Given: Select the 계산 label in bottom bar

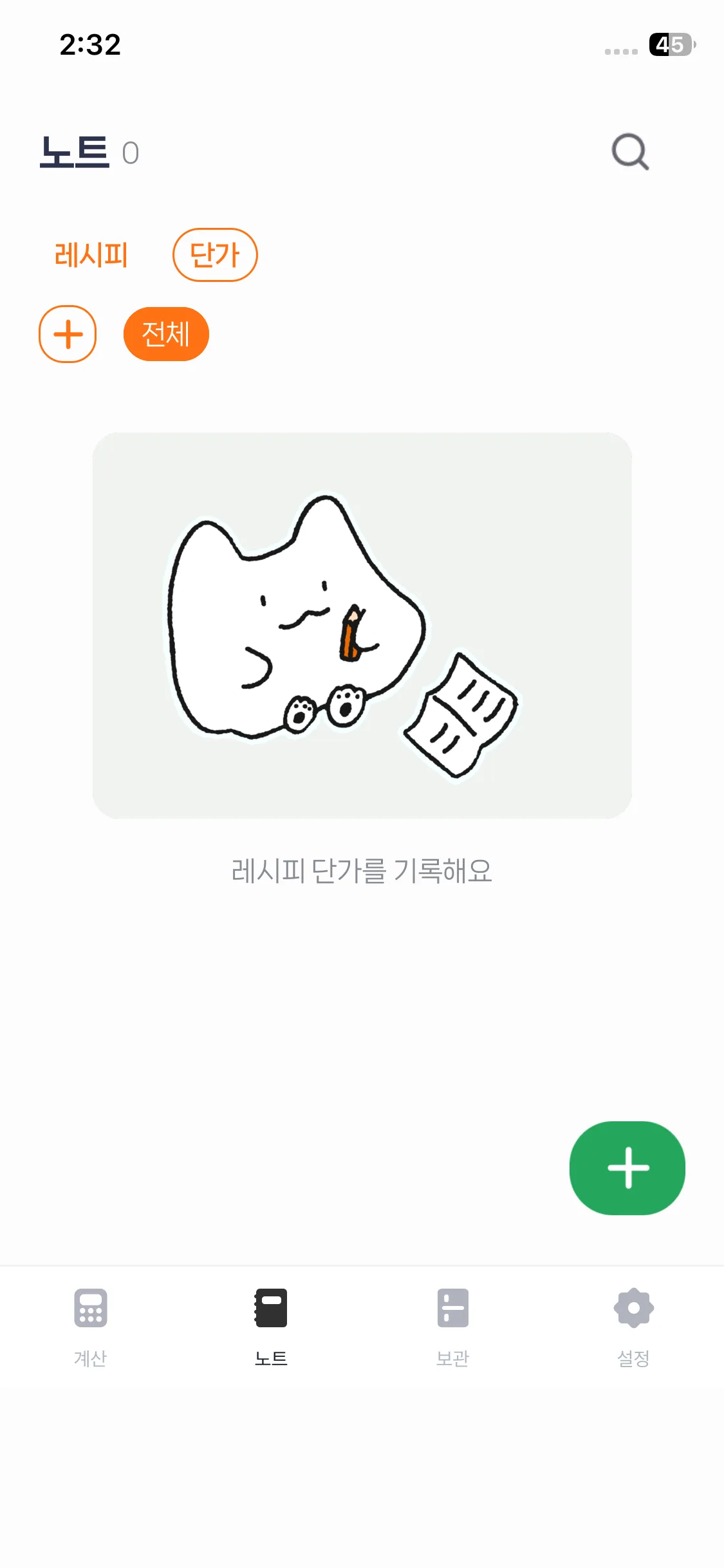Looking at the screenshot, I should [90, 1358].
